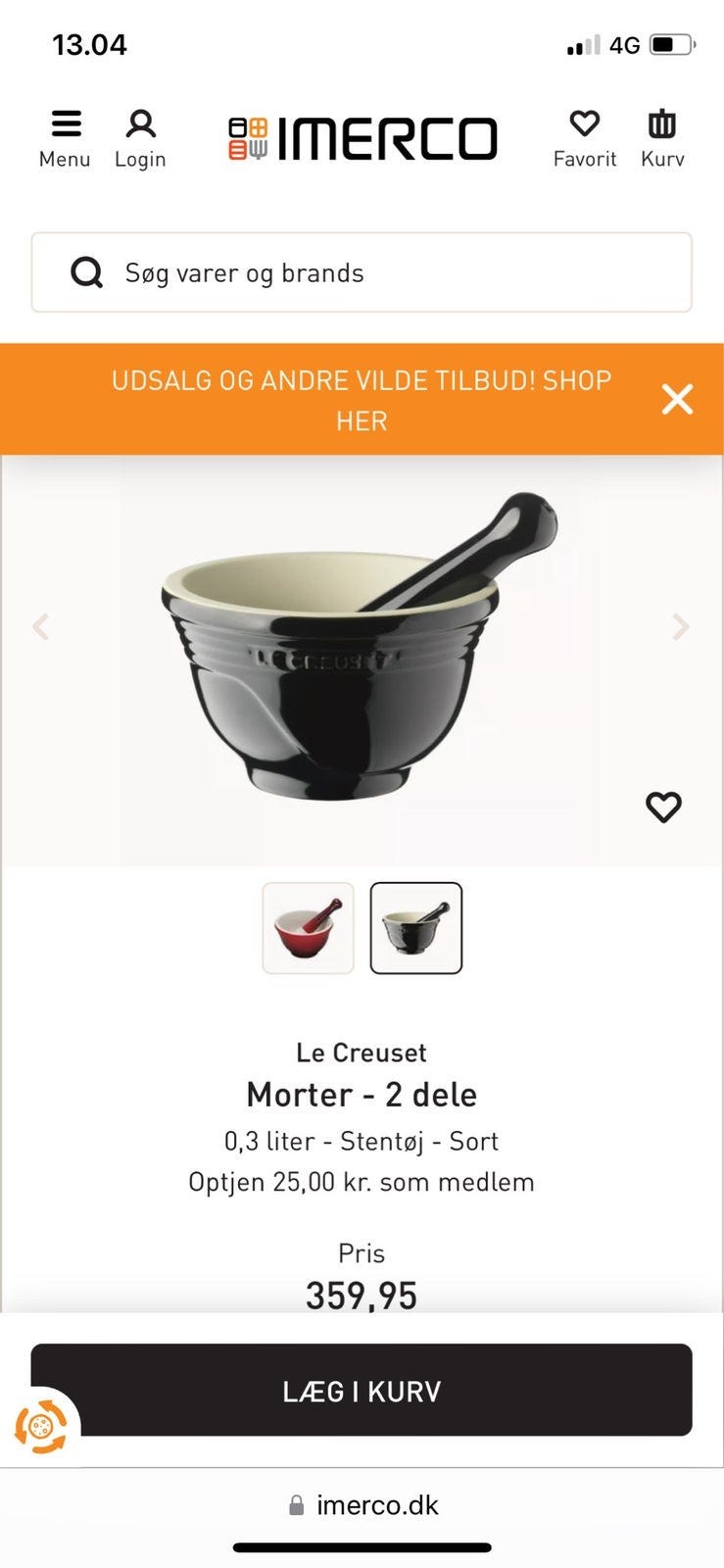Image resolution: width=724 pixels, height=1568 pixels.
Task: Tap the cellular signal indicator in status bar
Action: click(x=580, y=44)
